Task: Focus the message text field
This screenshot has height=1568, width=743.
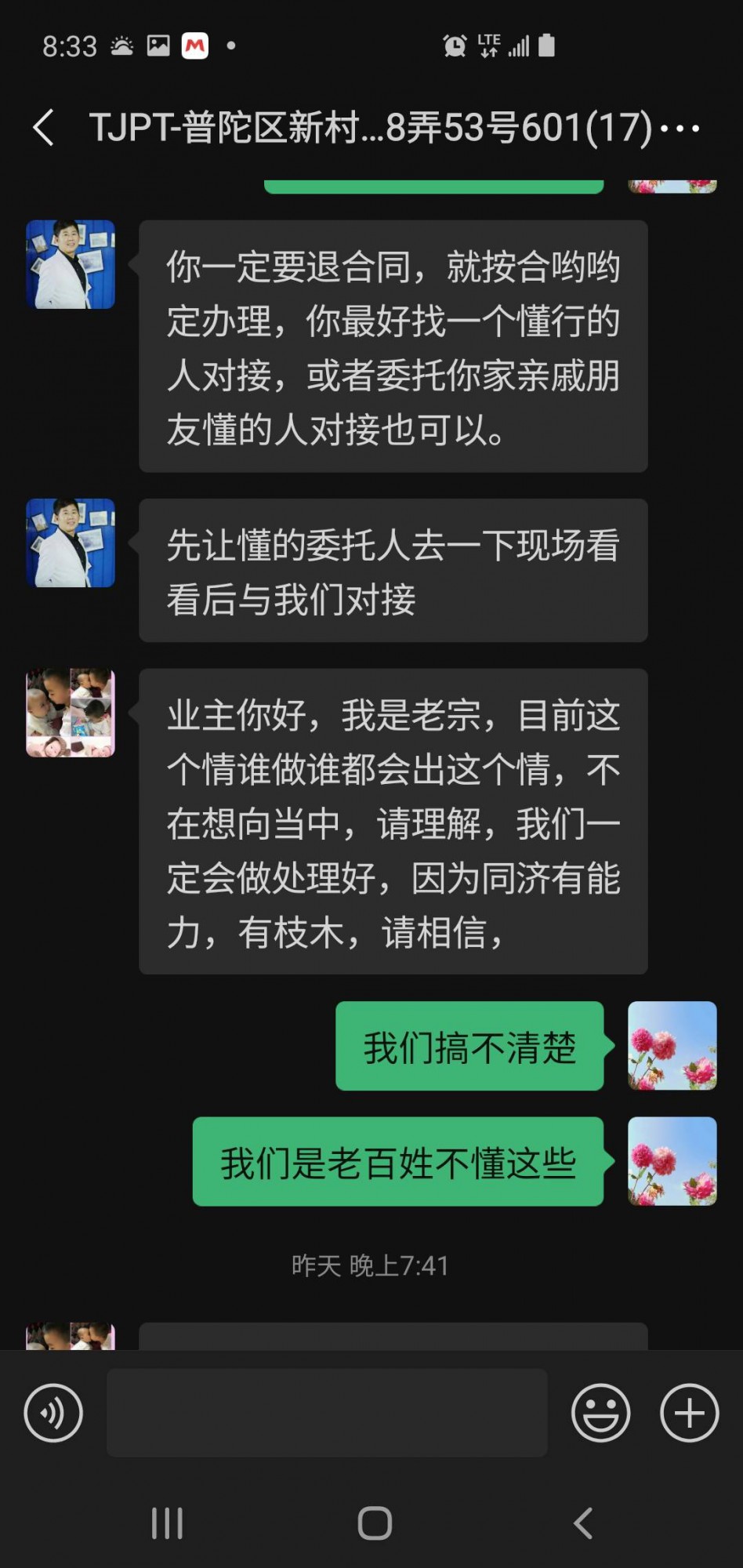Action: 326,1413
